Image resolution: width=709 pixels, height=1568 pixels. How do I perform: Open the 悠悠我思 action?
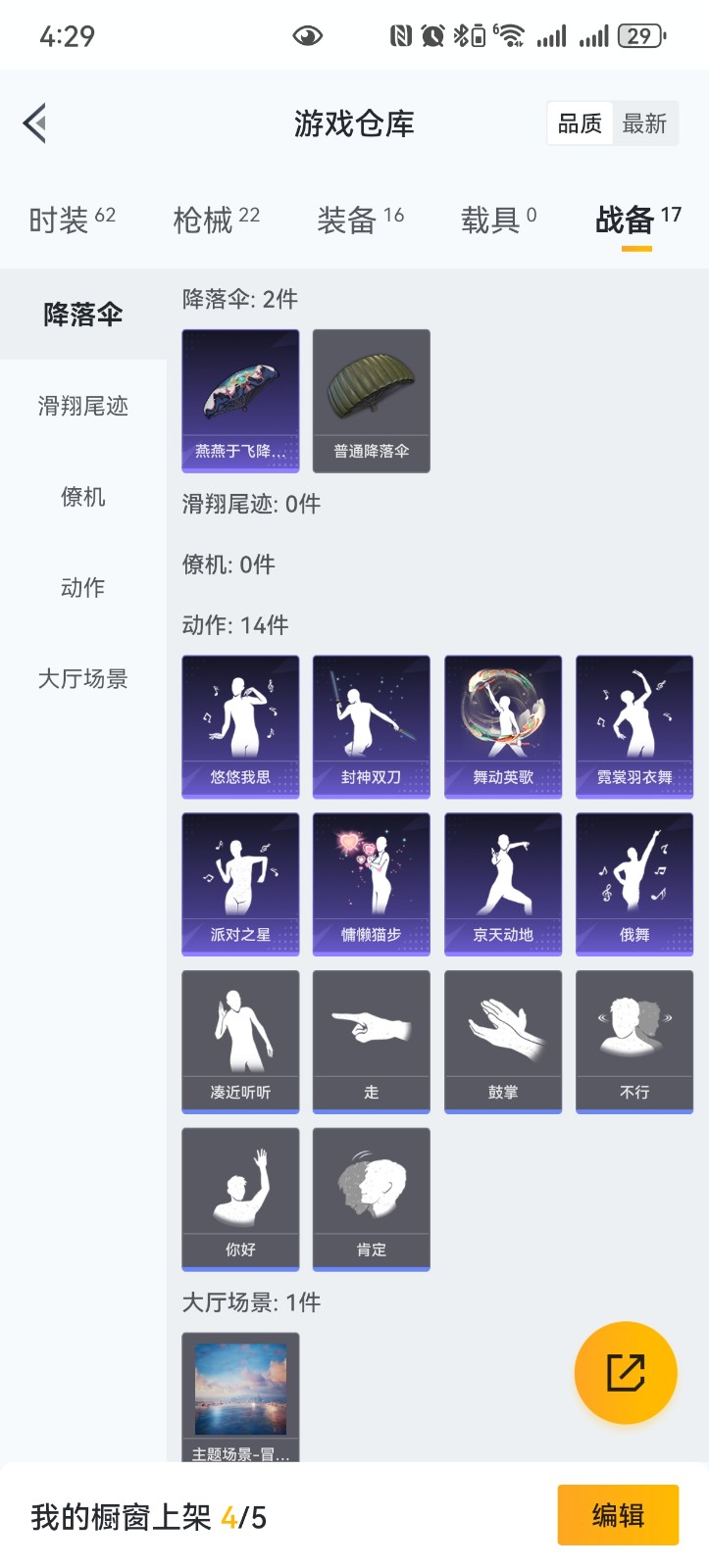pos(240,726)
